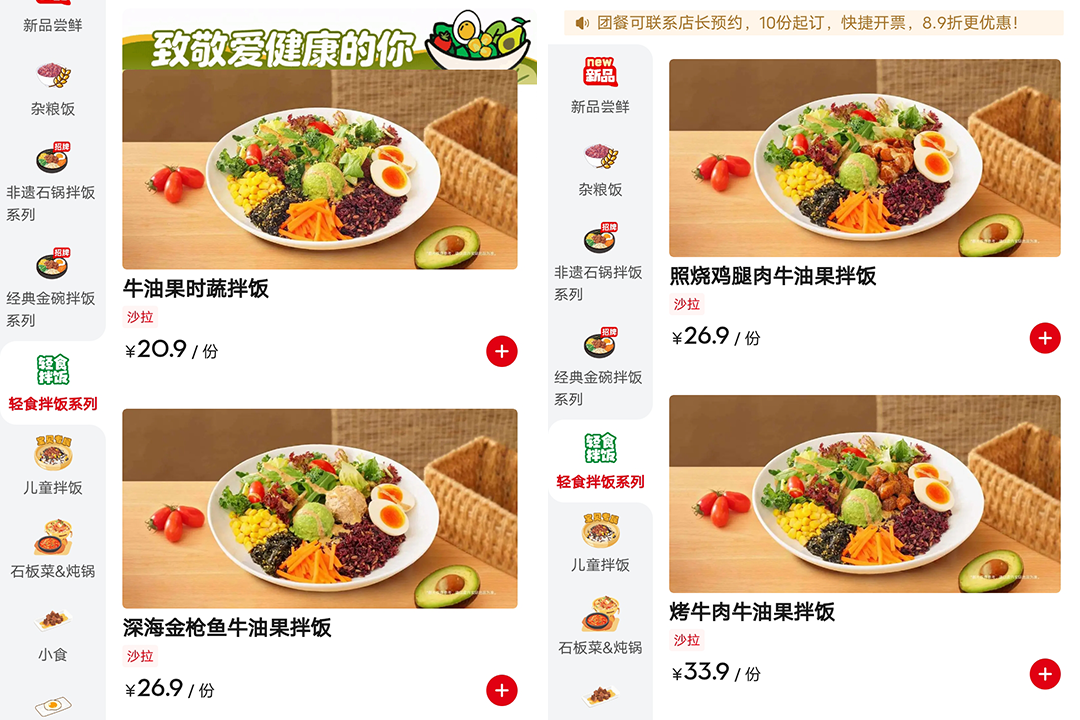Add 照烧鸡腿肉牛油果拌饭 to the cart

pyautogui.click(x=1044, y=338)
